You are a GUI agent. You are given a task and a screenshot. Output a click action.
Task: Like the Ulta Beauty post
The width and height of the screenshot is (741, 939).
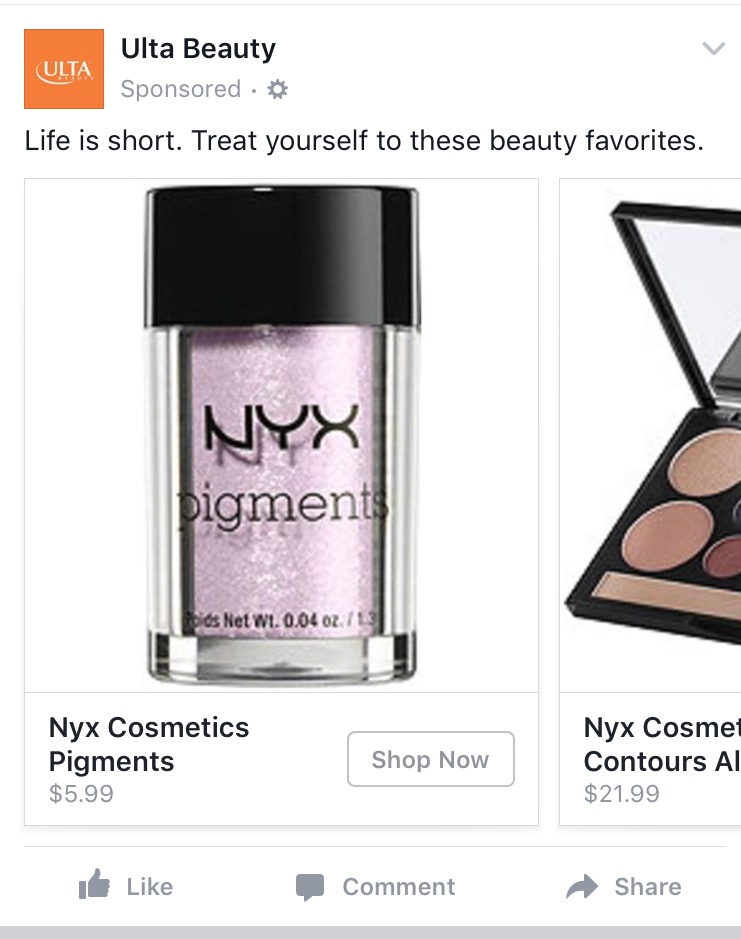pyautogui.click(x=126, y=887)
